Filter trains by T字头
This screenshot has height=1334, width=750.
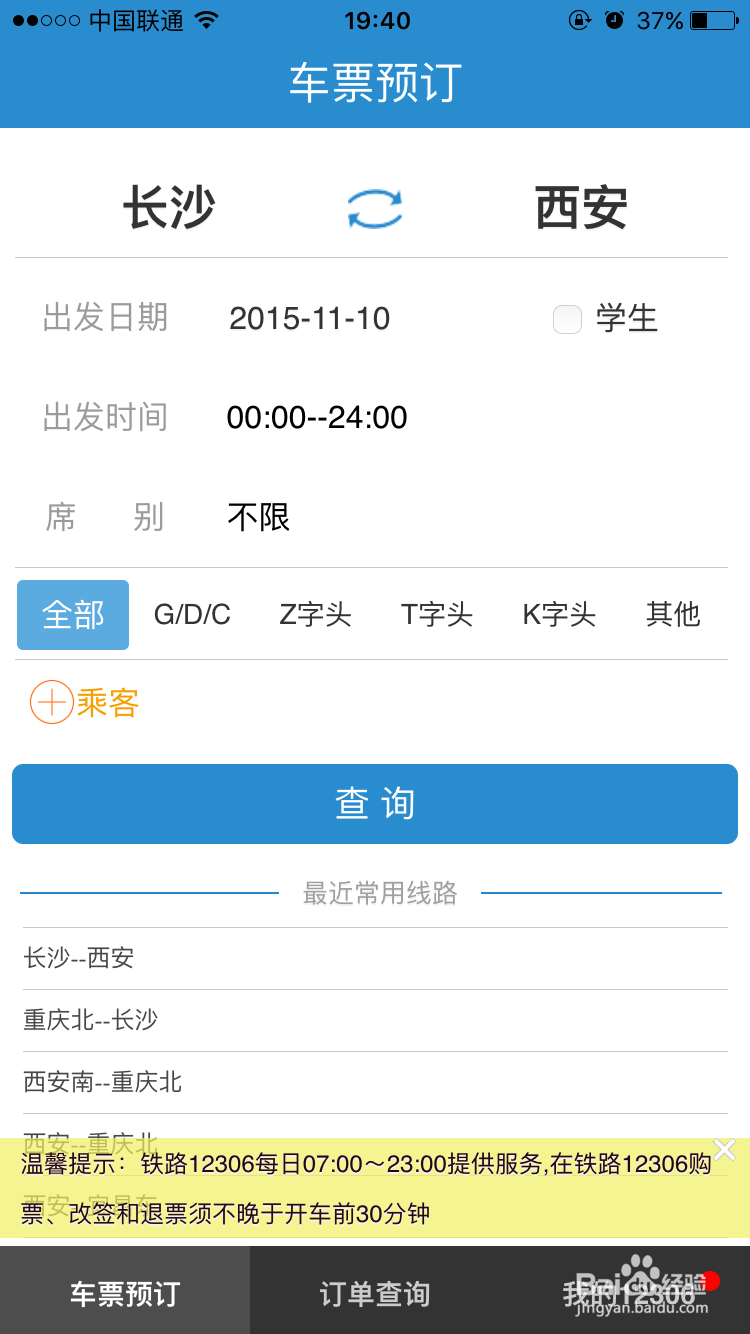437,615
